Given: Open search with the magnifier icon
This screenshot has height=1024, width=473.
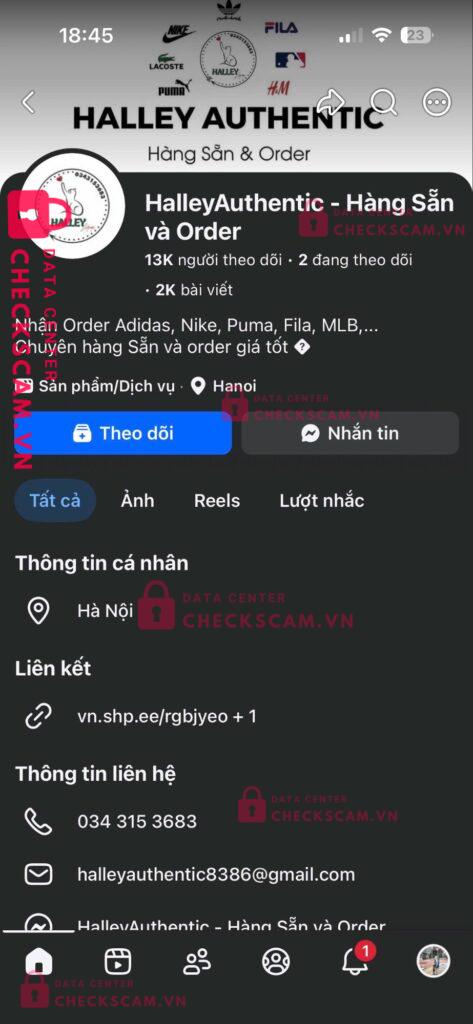Looking at the screenshot, I should (383, 102).
